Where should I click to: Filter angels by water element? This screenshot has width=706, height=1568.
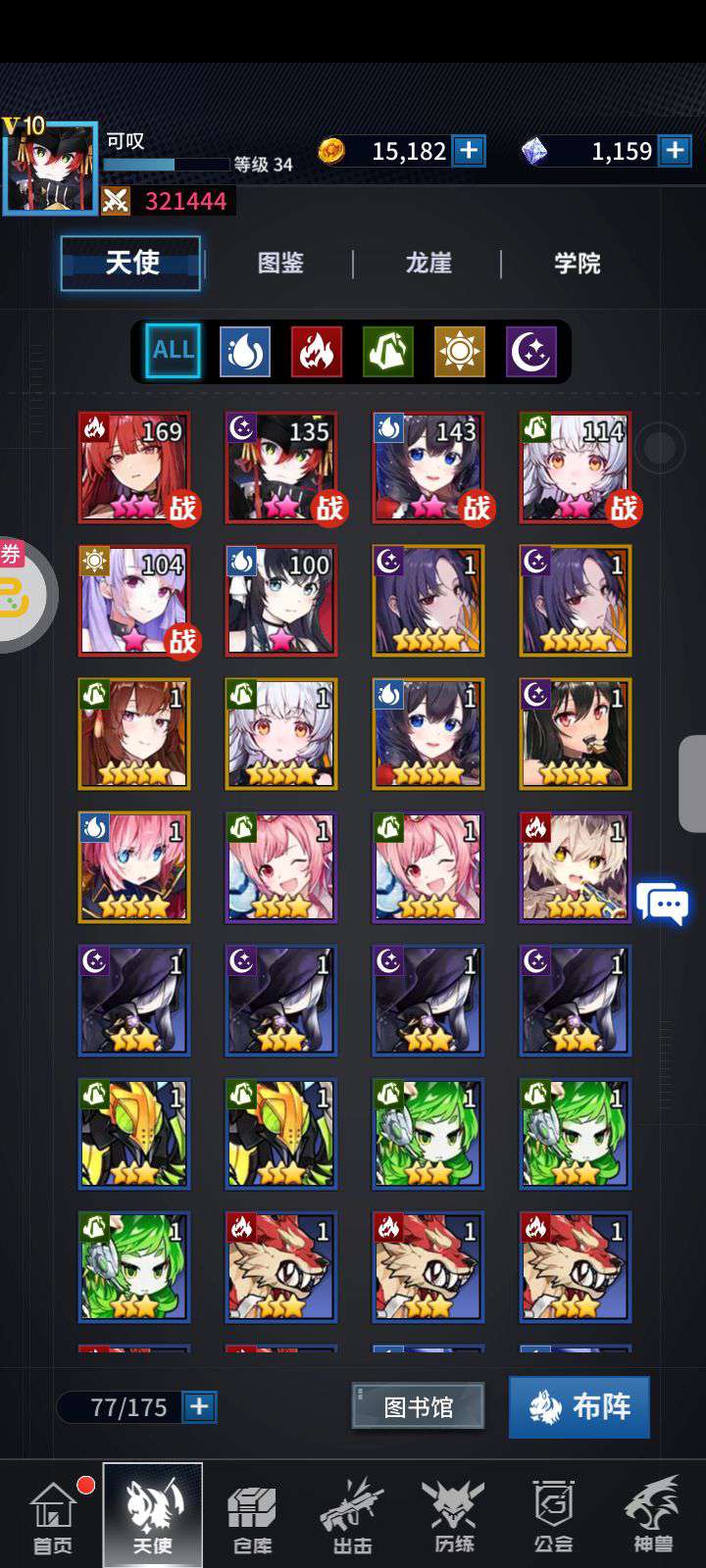click(x=244, y=351)
